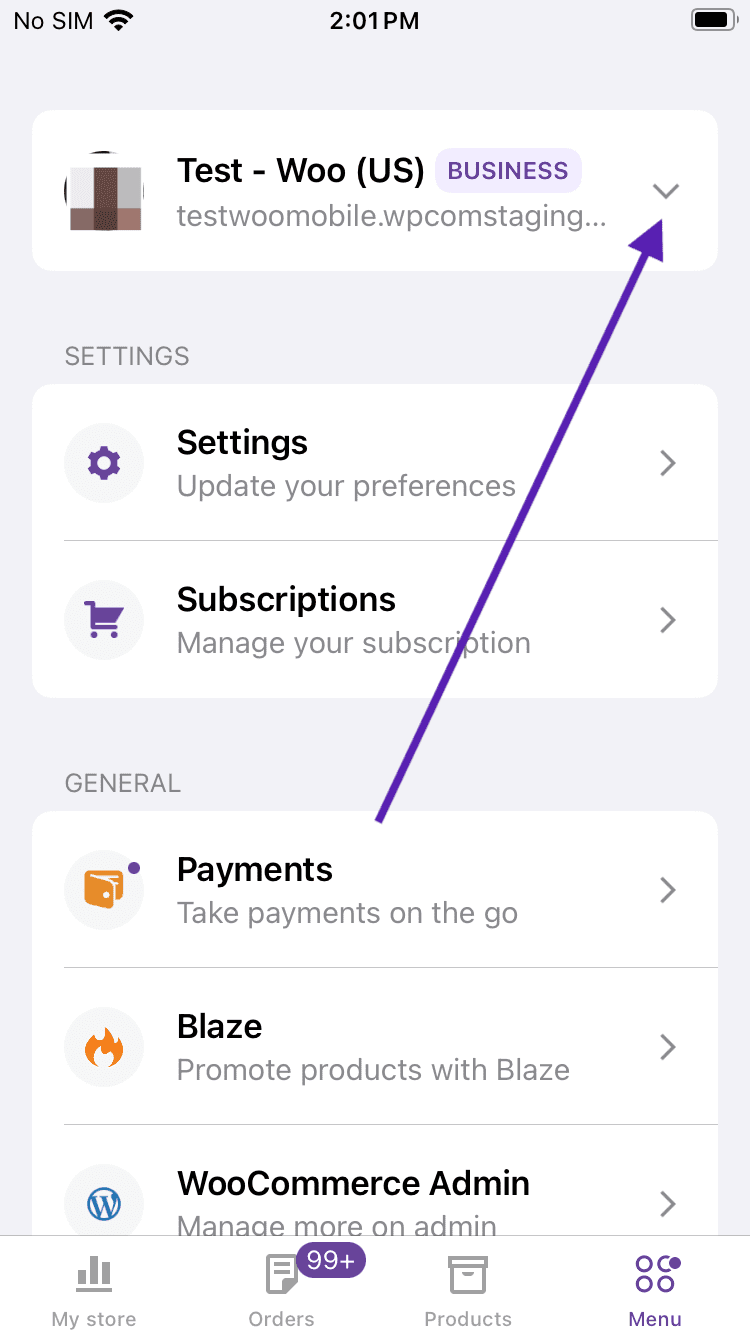Tap the Products box icon

pyautogui.click(x=467, y=1272)
